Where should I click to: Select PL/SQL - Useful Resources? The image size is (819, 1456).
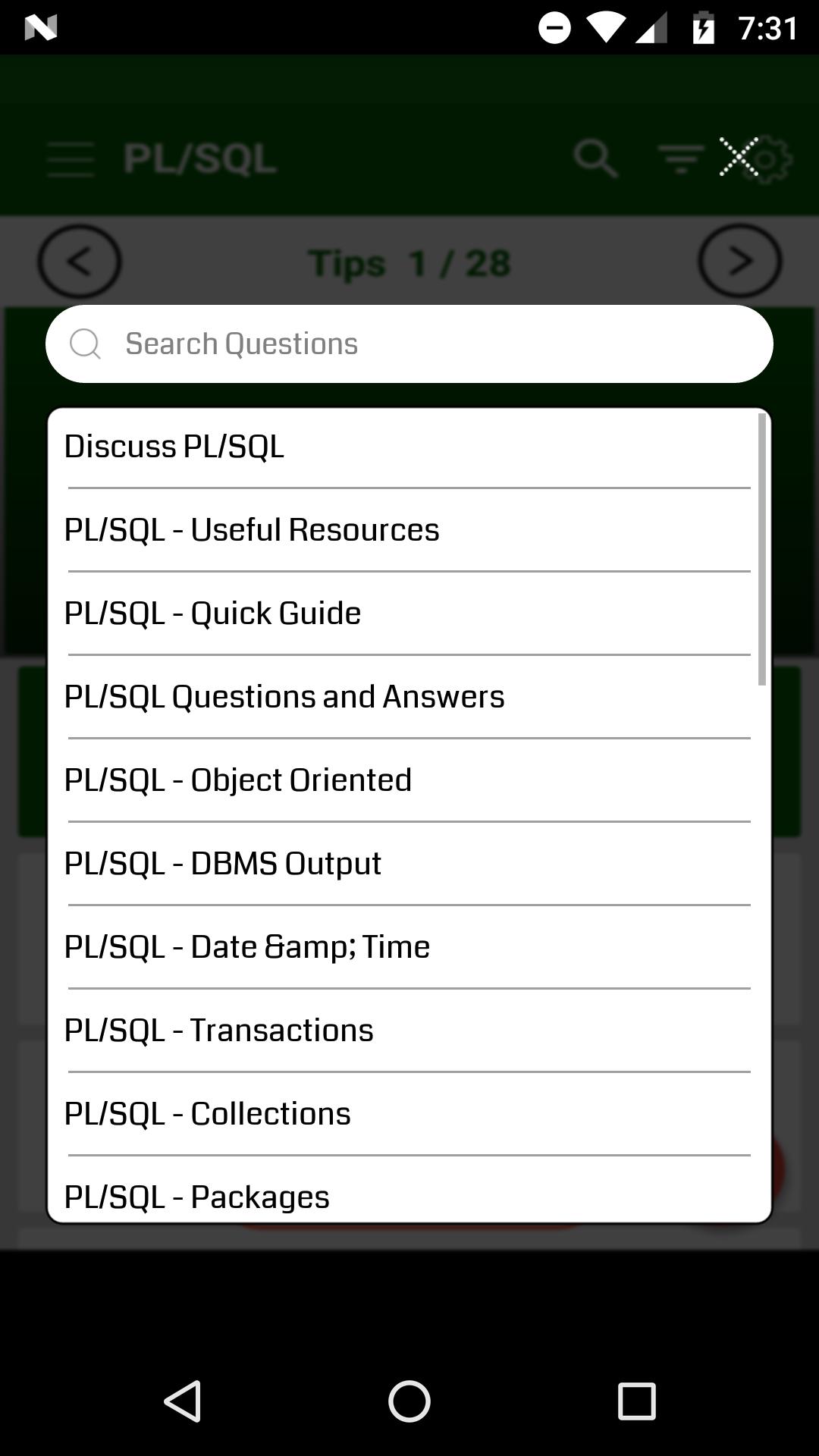pyautogui.click(x=409, y=530)
